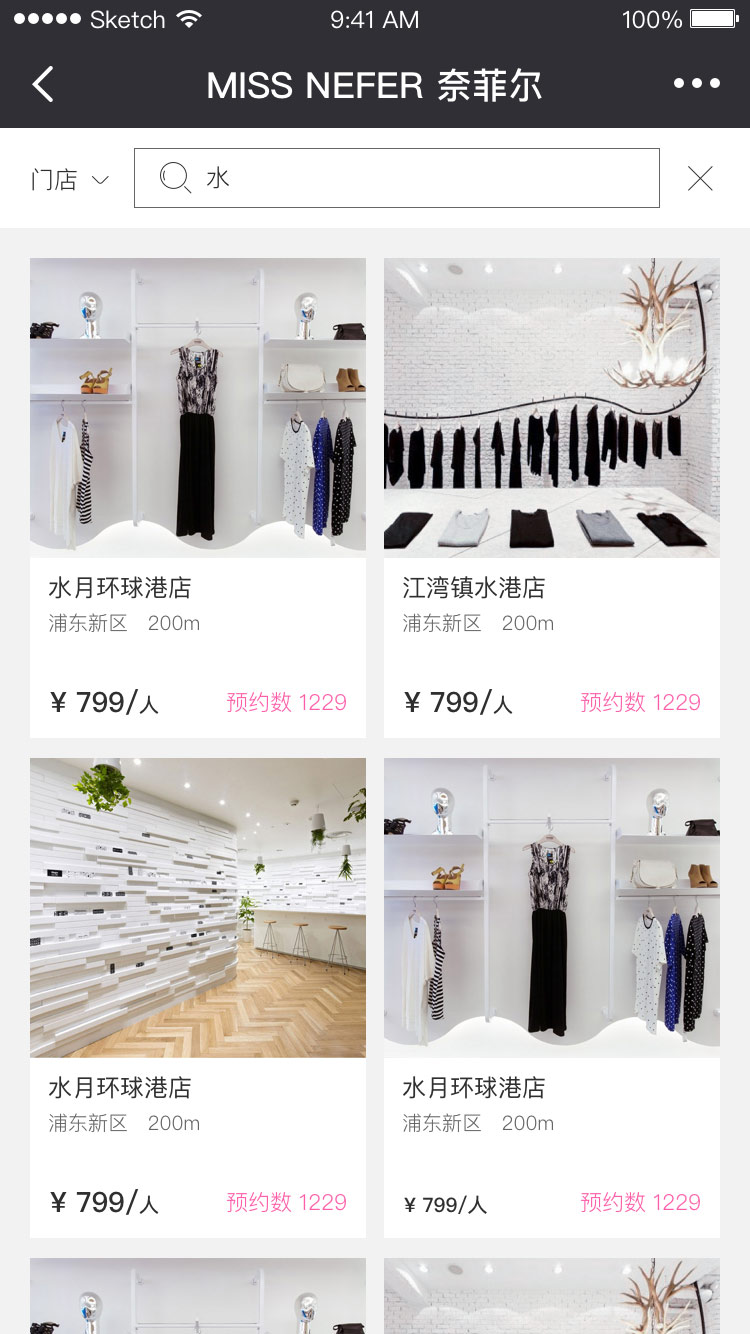Select the 浦东新区 200m distance text
The width and height of the screenshot is (750, 1334).
click(124, 622)
